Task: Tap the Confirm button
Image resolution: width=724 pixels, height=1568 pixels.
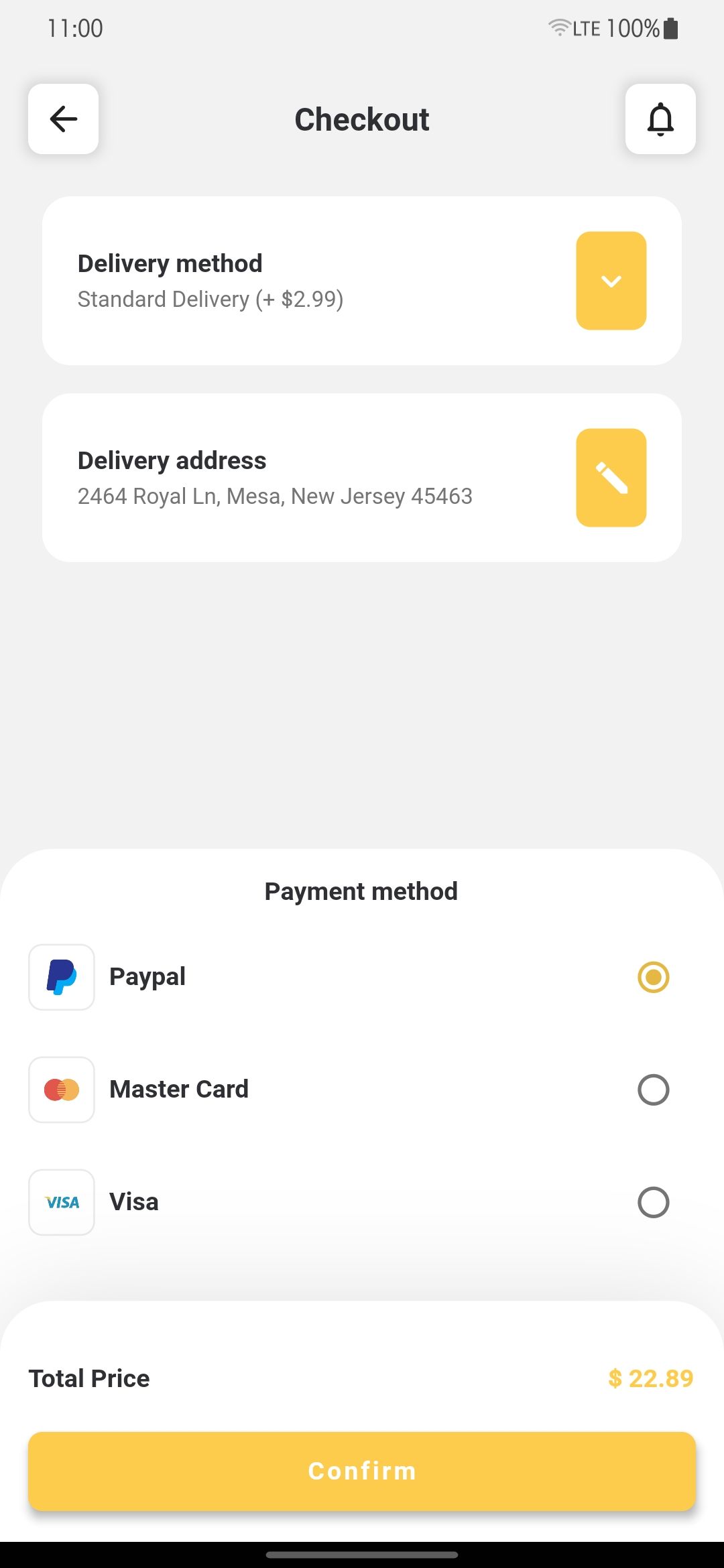Action: 362,1471
